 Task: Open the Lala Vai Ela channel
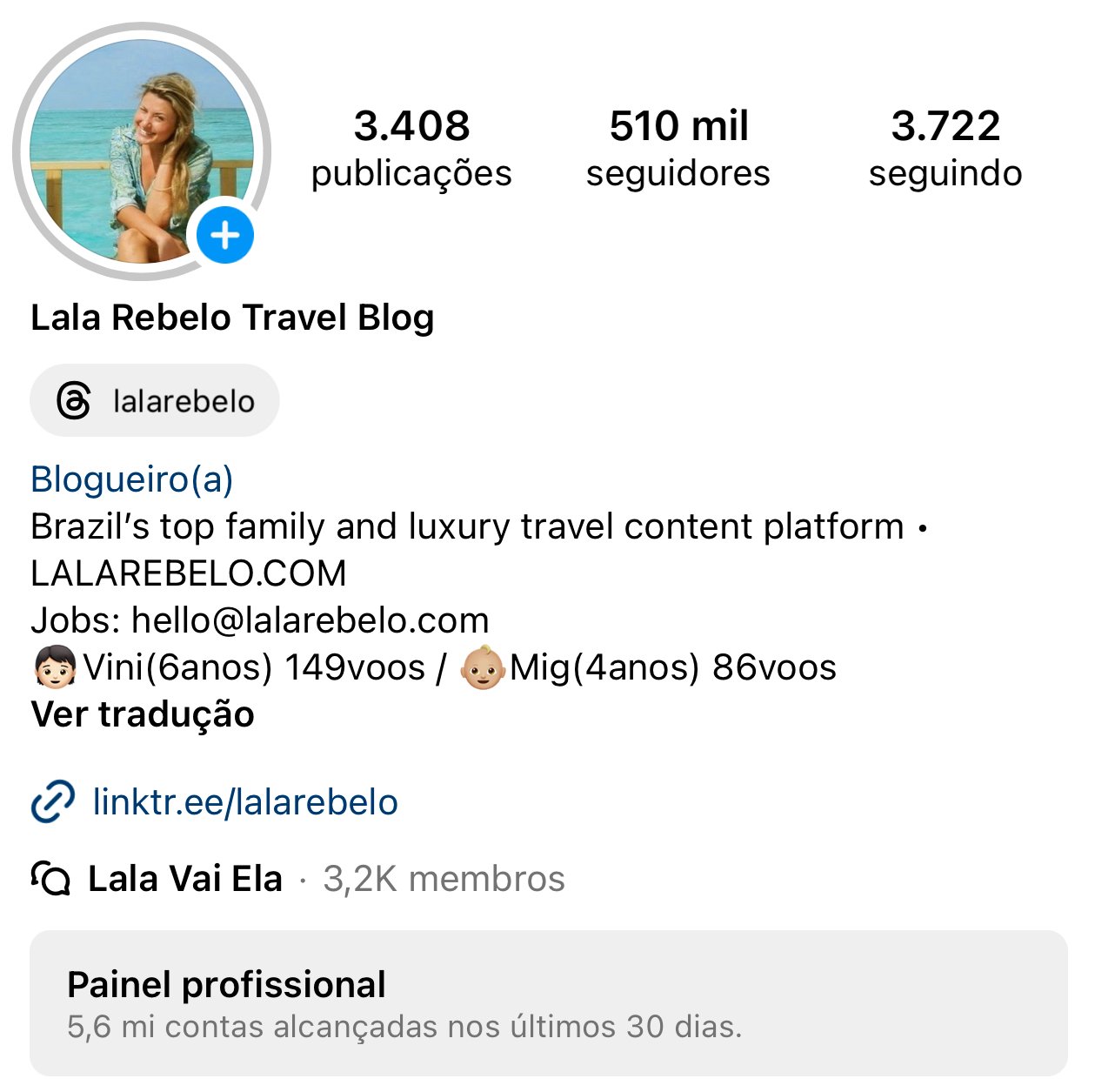point(185,879)
